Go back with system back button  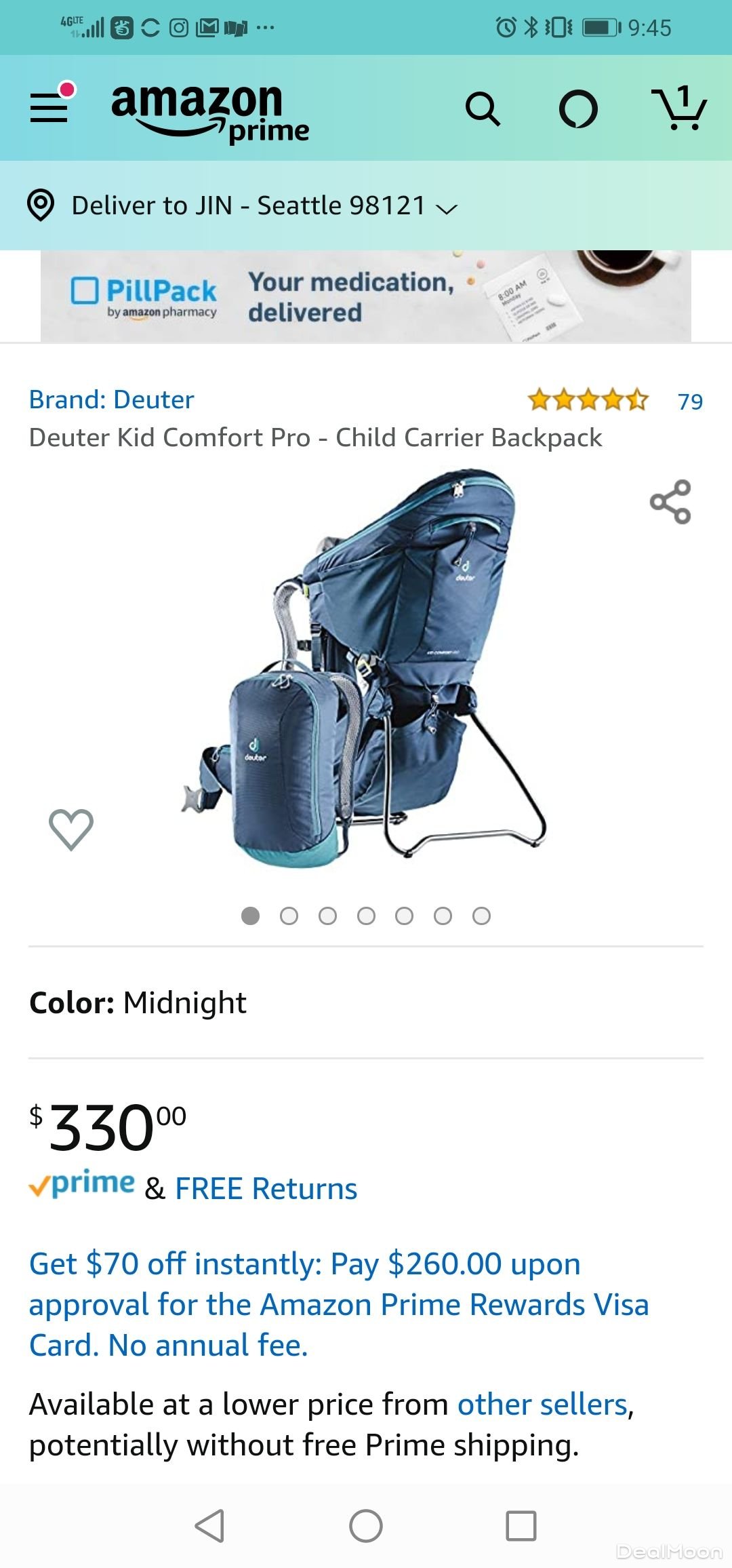[x=210, y=1526]
